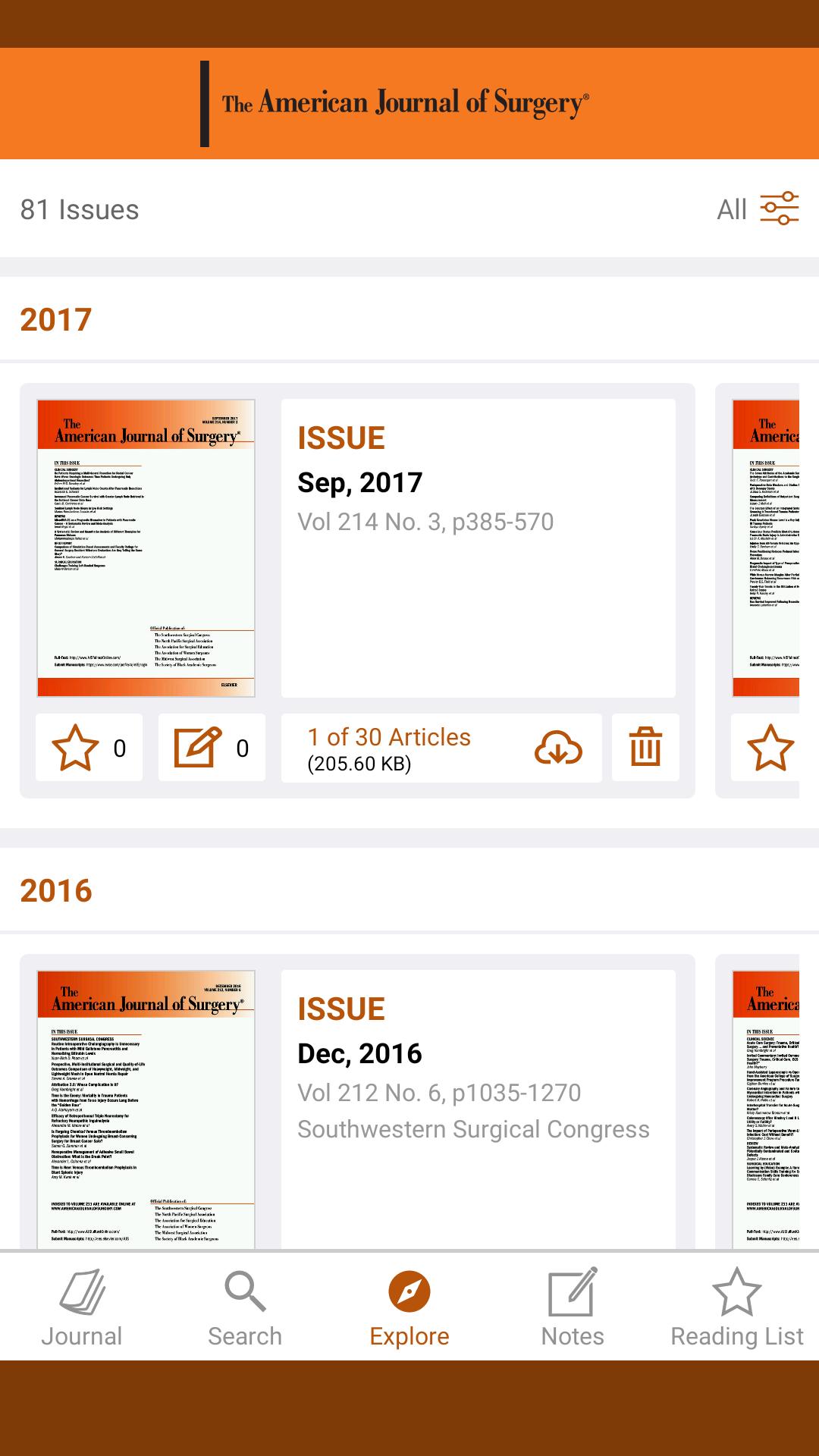819x1456 pixels.
Task: Star the Sep 2017 issue
Action: click(89, 748)
